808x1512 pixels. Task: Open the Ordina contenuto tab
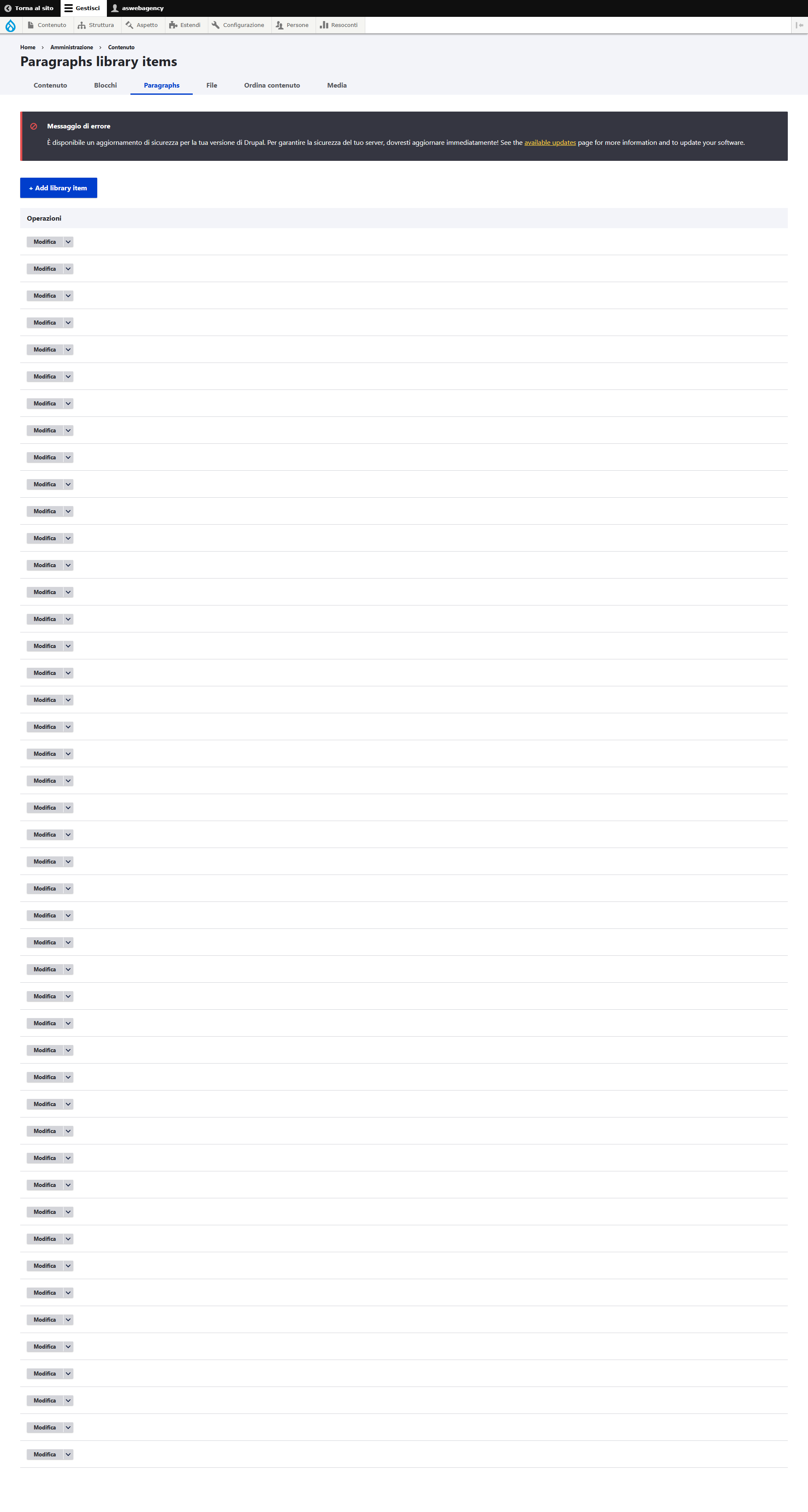272,85
